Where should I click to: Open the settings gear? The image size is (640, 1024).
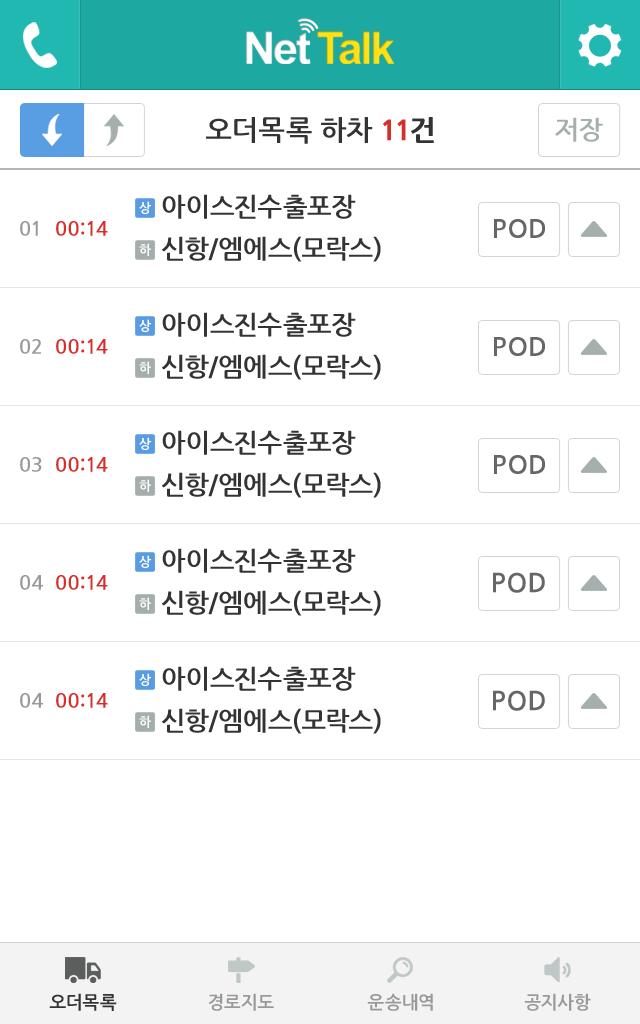pos(599,45)
